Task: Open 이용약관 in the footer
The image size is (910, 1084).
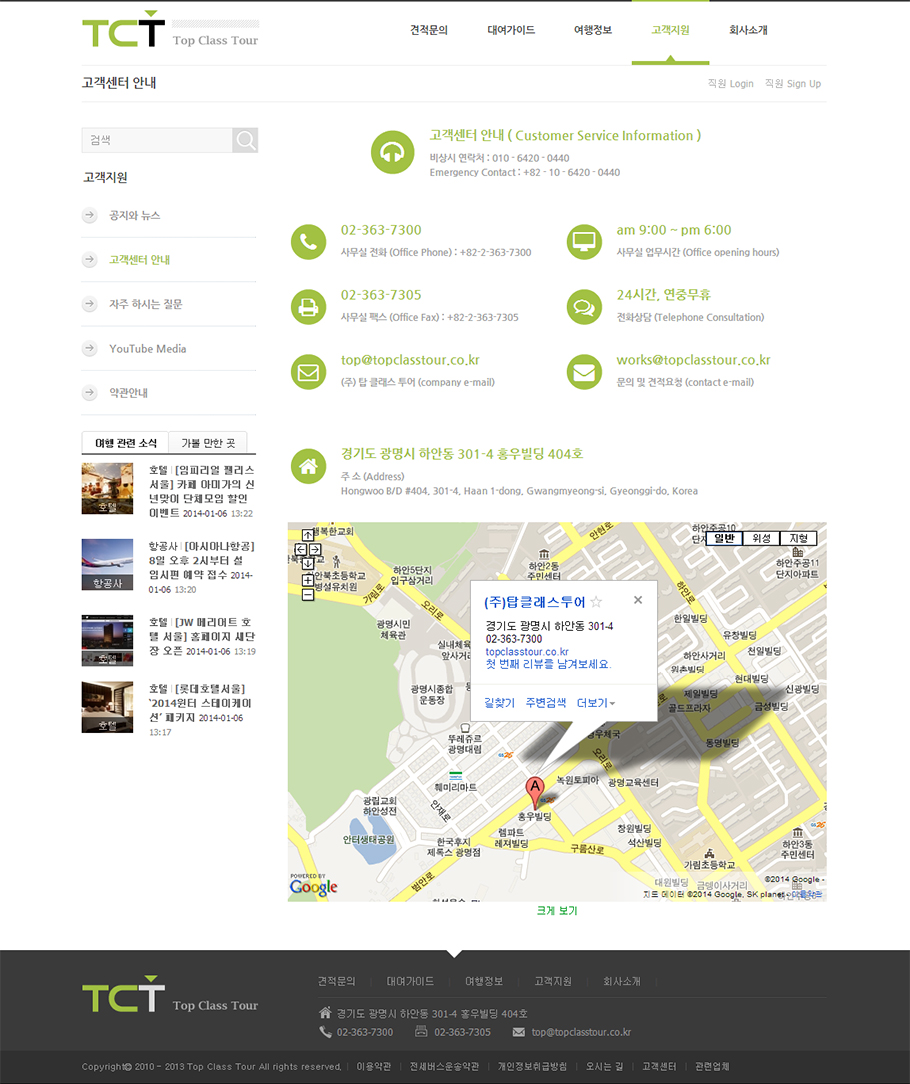Action: tap(374, 1066)
